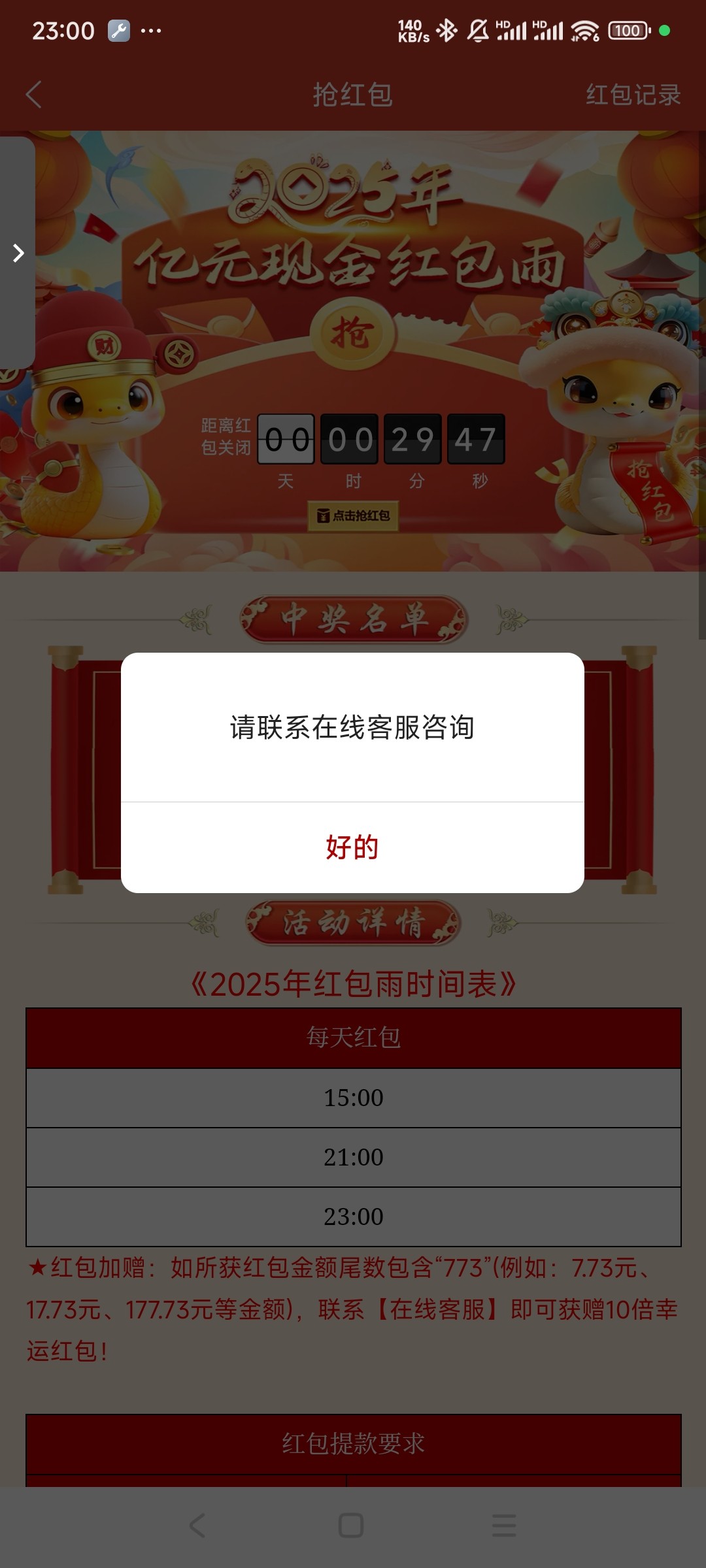
Task: Tap 点击抢红包 button
Action: pos(353,516)
